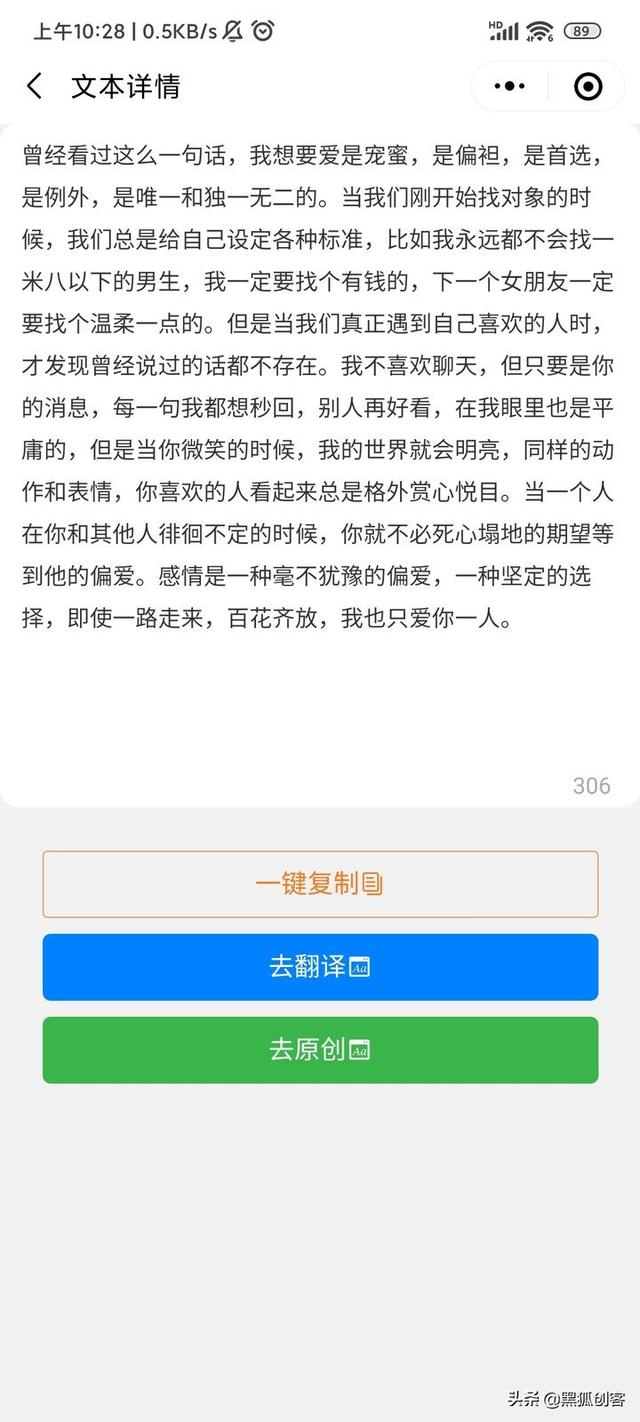Tap the 一键复制 button
Image resolution: width=640 pixels, height=1422 pixels.
[x=320, y=884]
